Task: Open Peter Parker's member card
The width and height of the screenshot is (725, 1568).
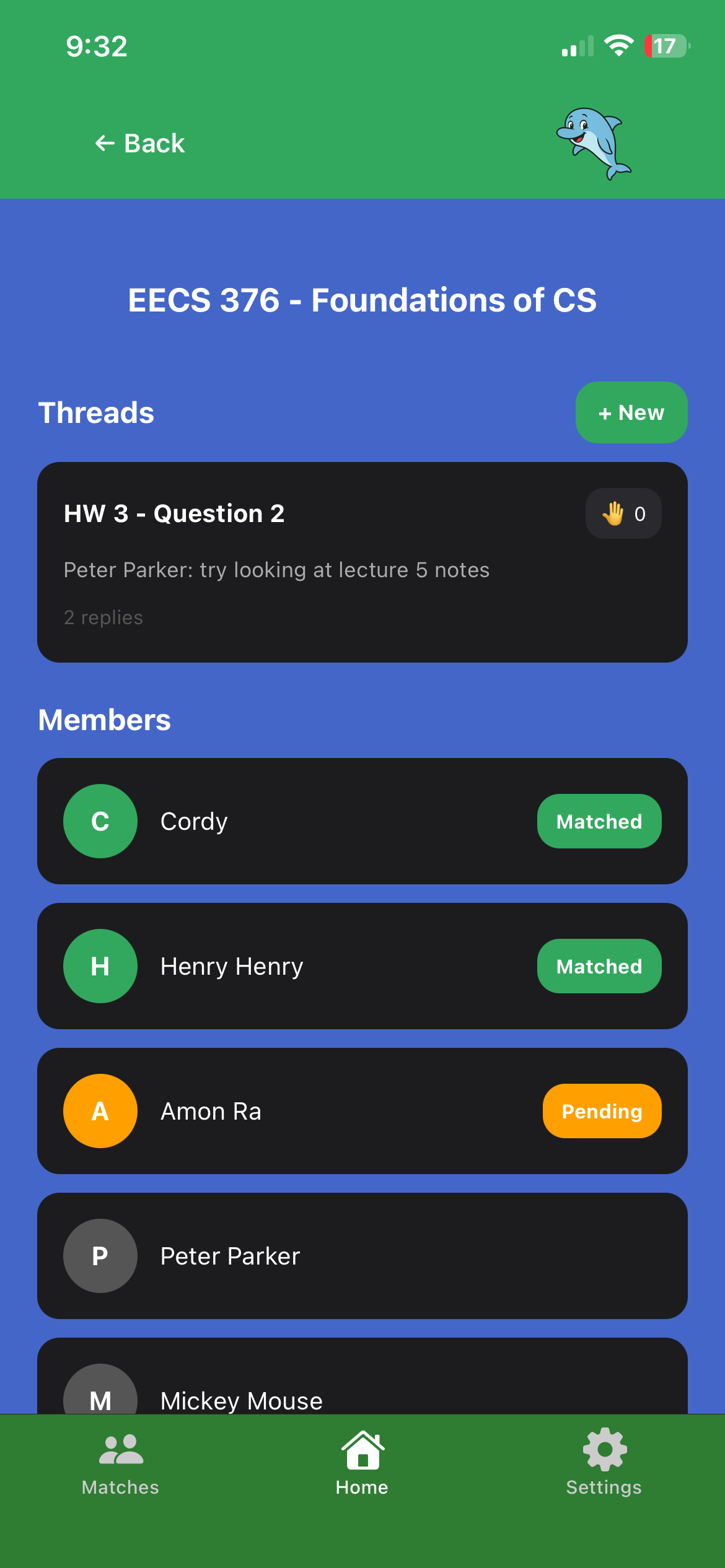Action: coord(362,1256)
